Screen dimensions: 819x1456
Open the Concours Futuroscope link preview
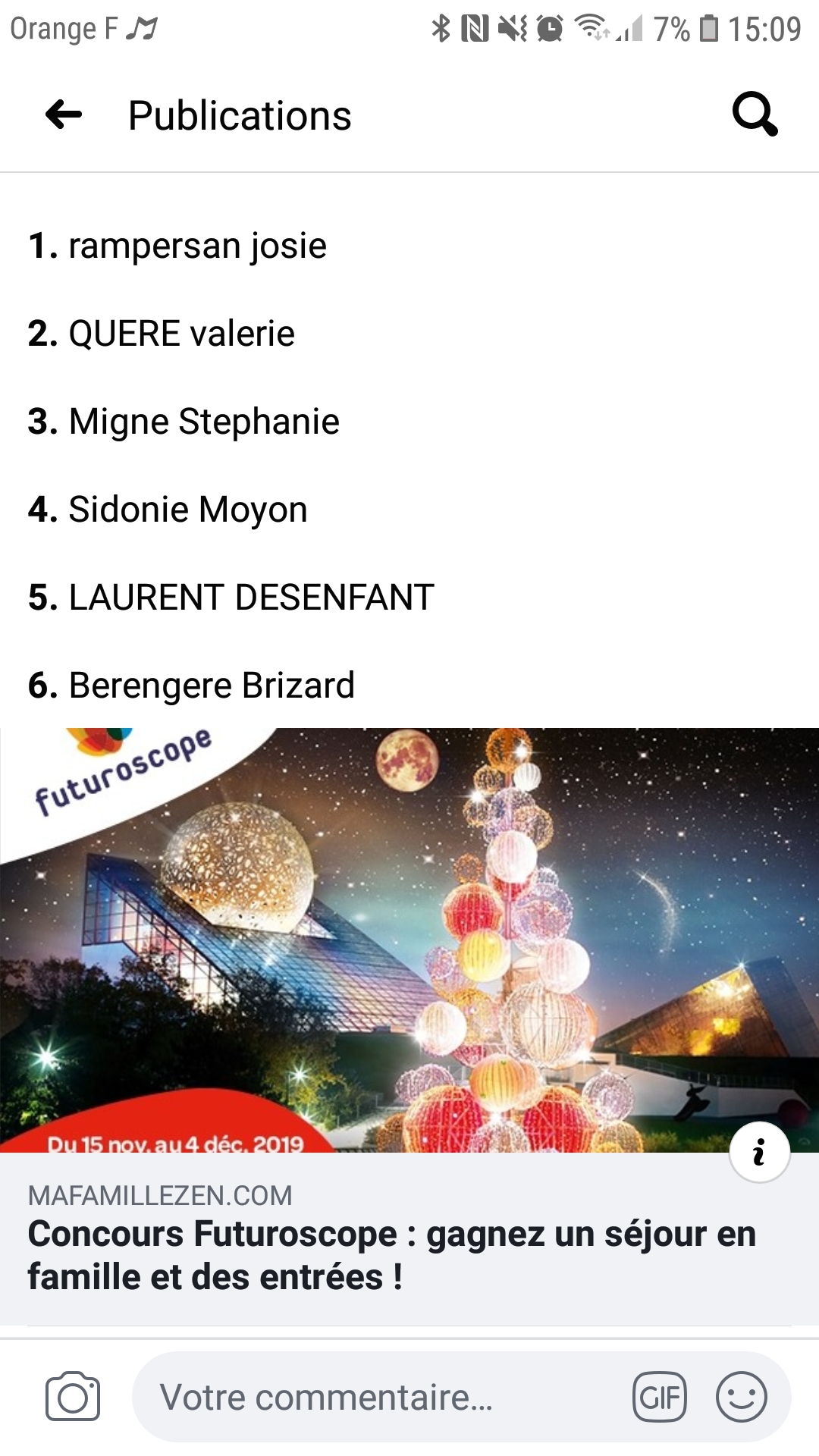(x=409, y=1027)
